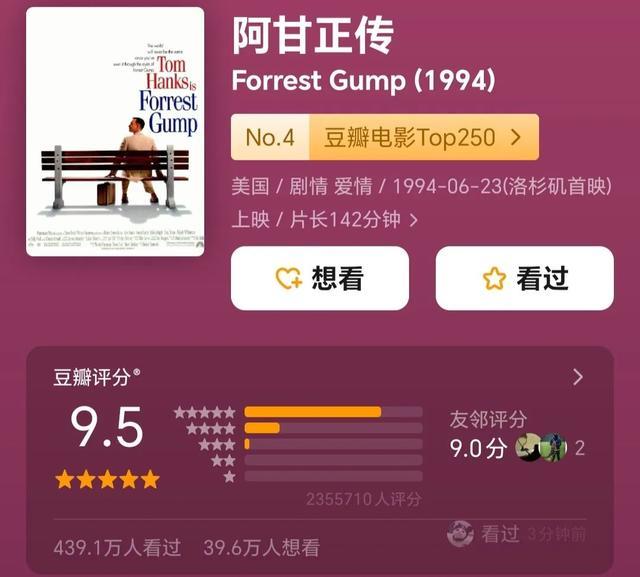Screen dimensions: 640x577
Task: Mark the film as 看过
Action: point(524,278)
